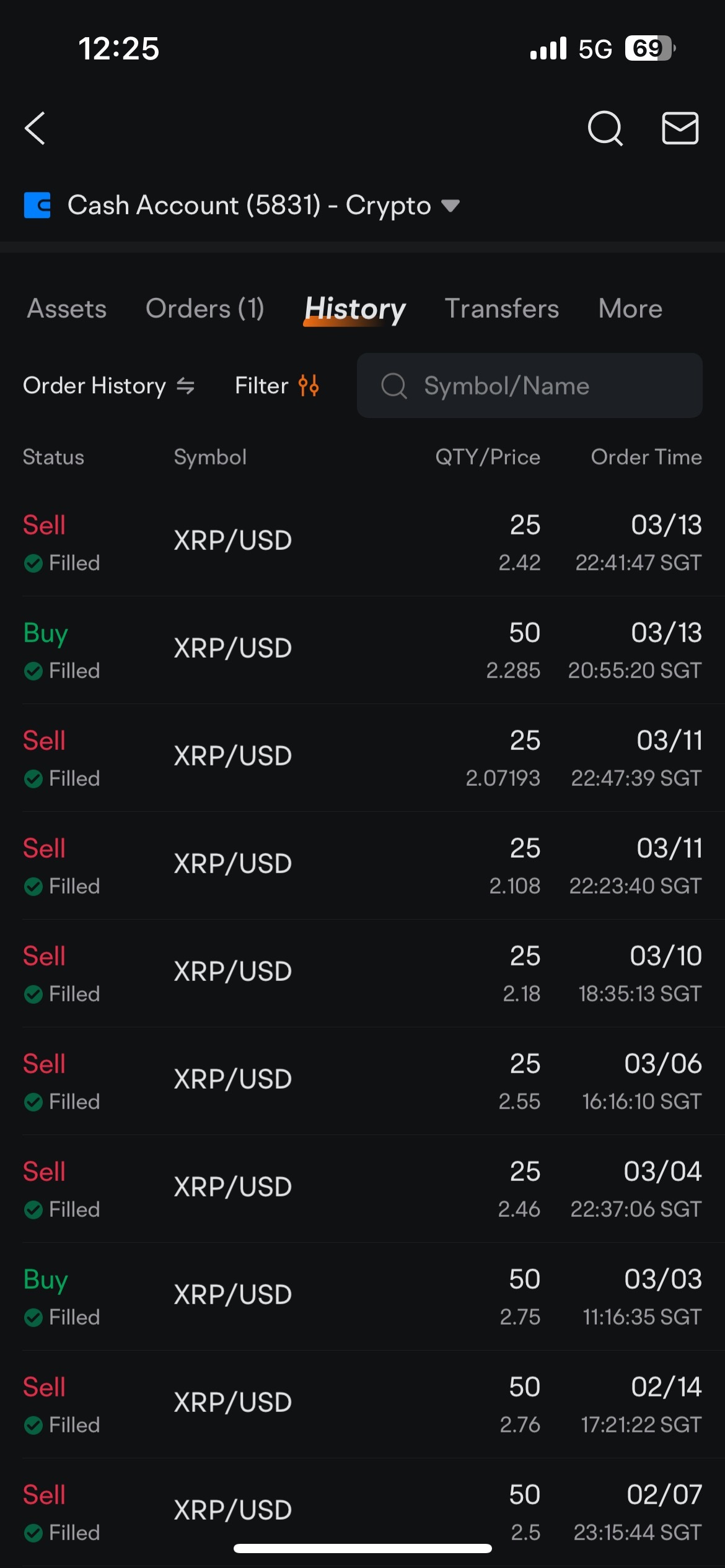Open the More tab

coord(630,308)
